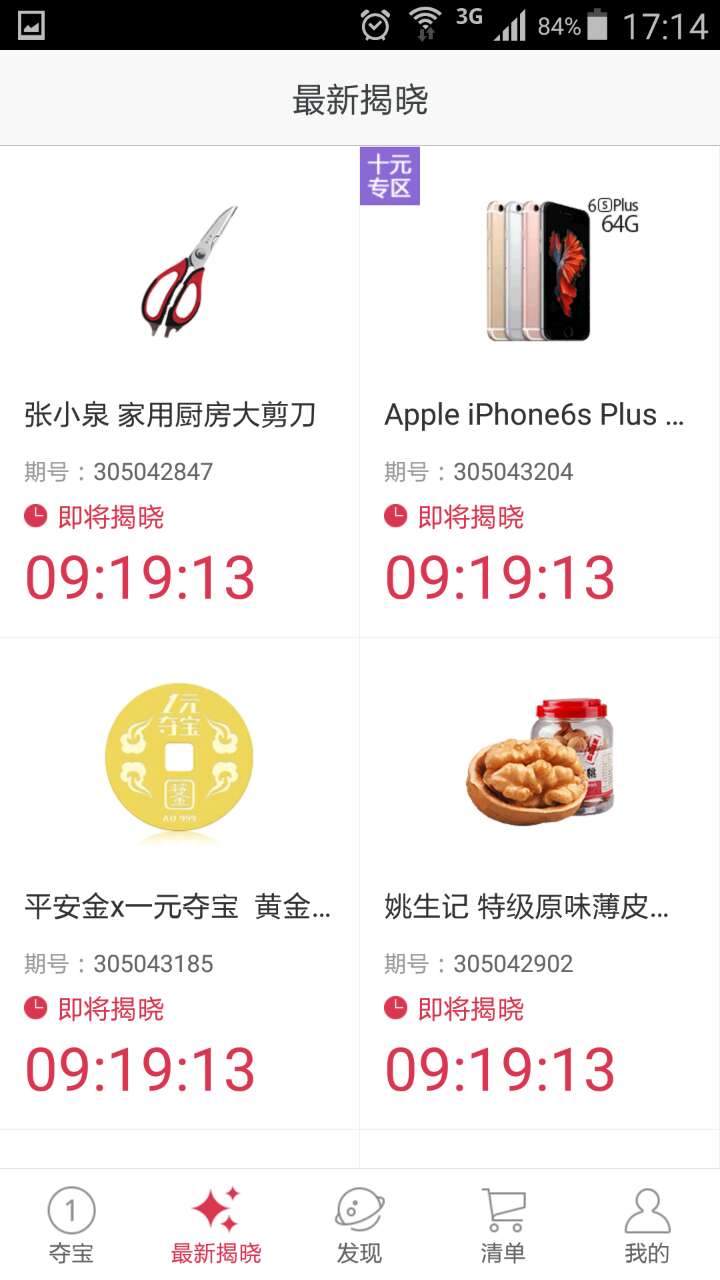Click the 张小泉 家用厨房大剪刀 product title
The width and height of the screenshot is (720, 1280).
click(x=170, y=414)
